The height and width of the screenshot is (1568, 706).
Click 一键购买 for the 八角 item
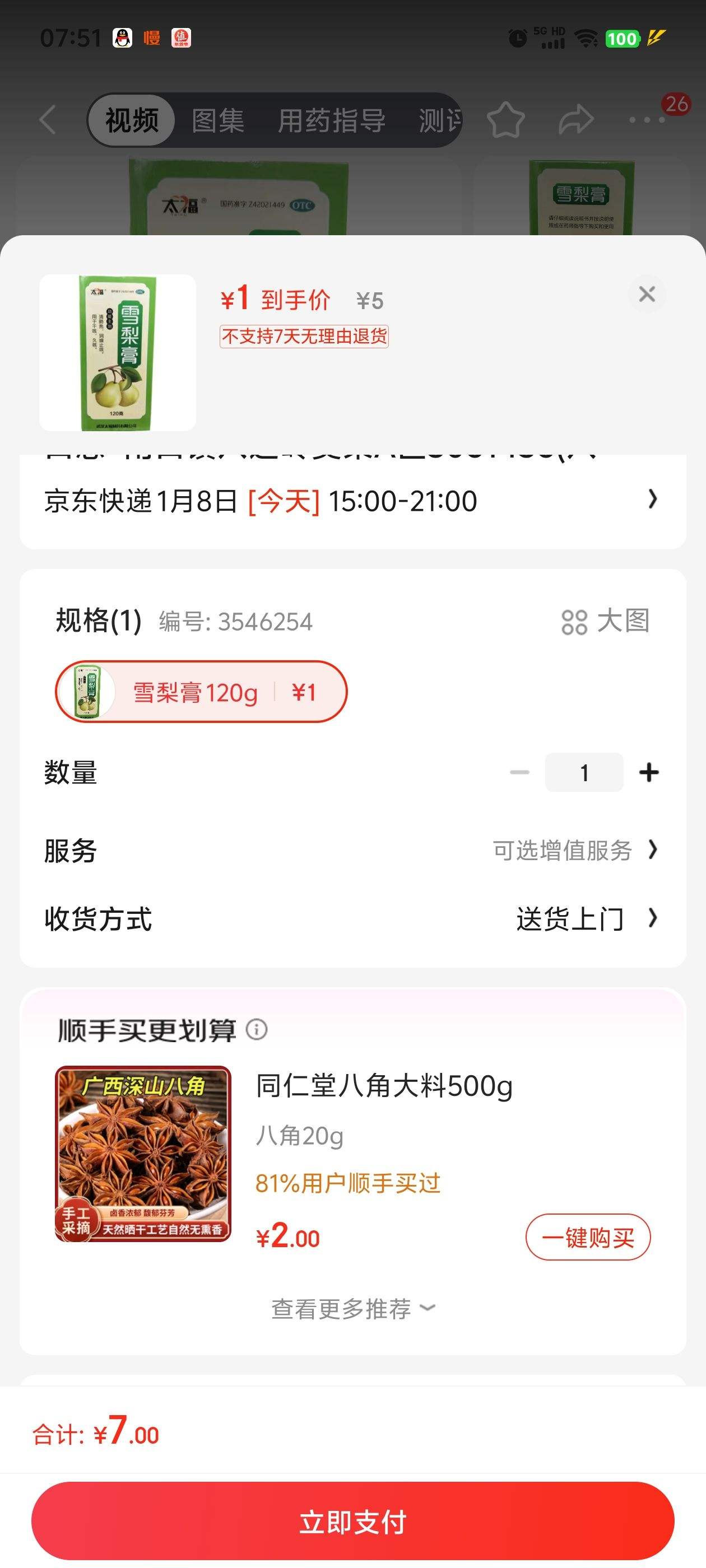[587, 1236]
